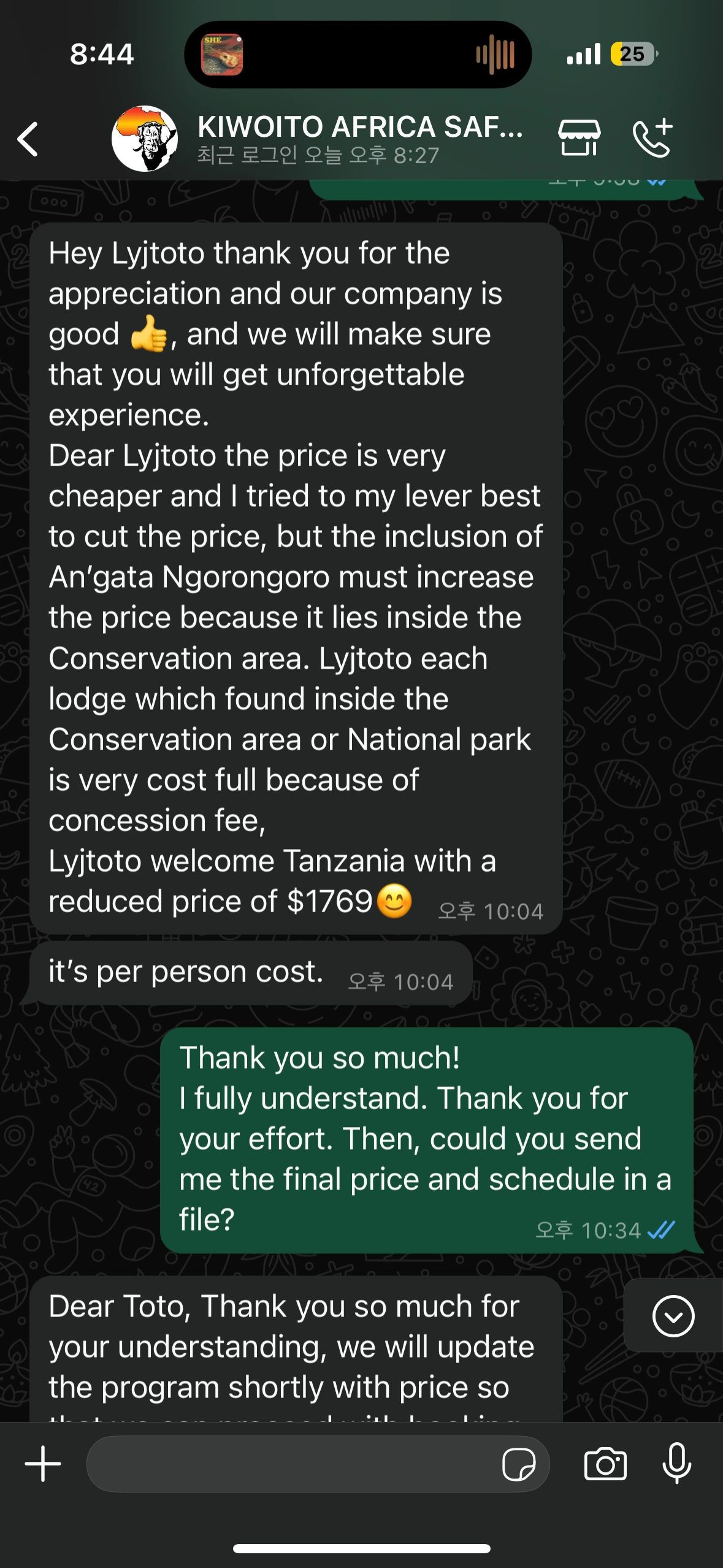
Task: Go back to the chat list
Action: 29,139
